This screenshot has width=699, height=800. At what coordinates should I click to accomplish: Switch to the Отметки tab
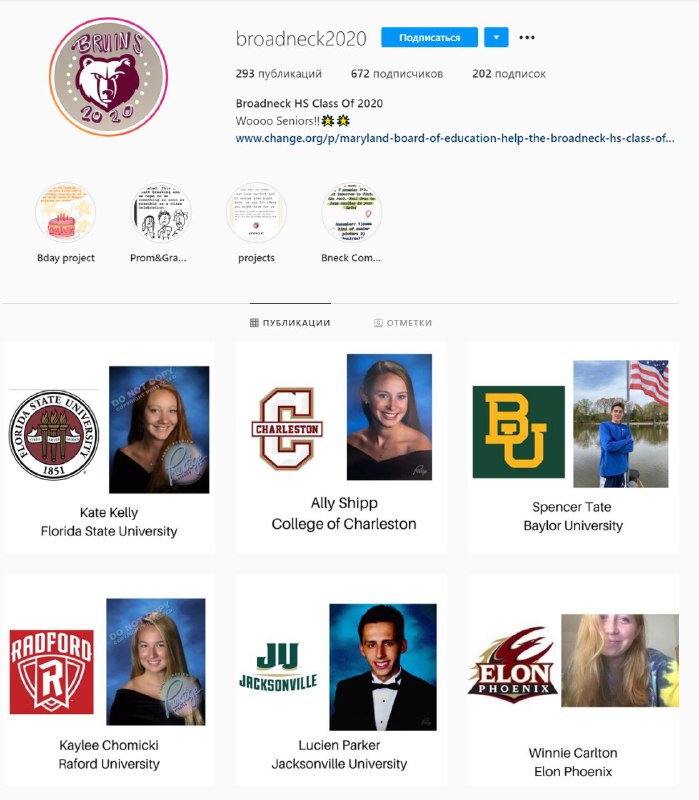pos(403,323)
